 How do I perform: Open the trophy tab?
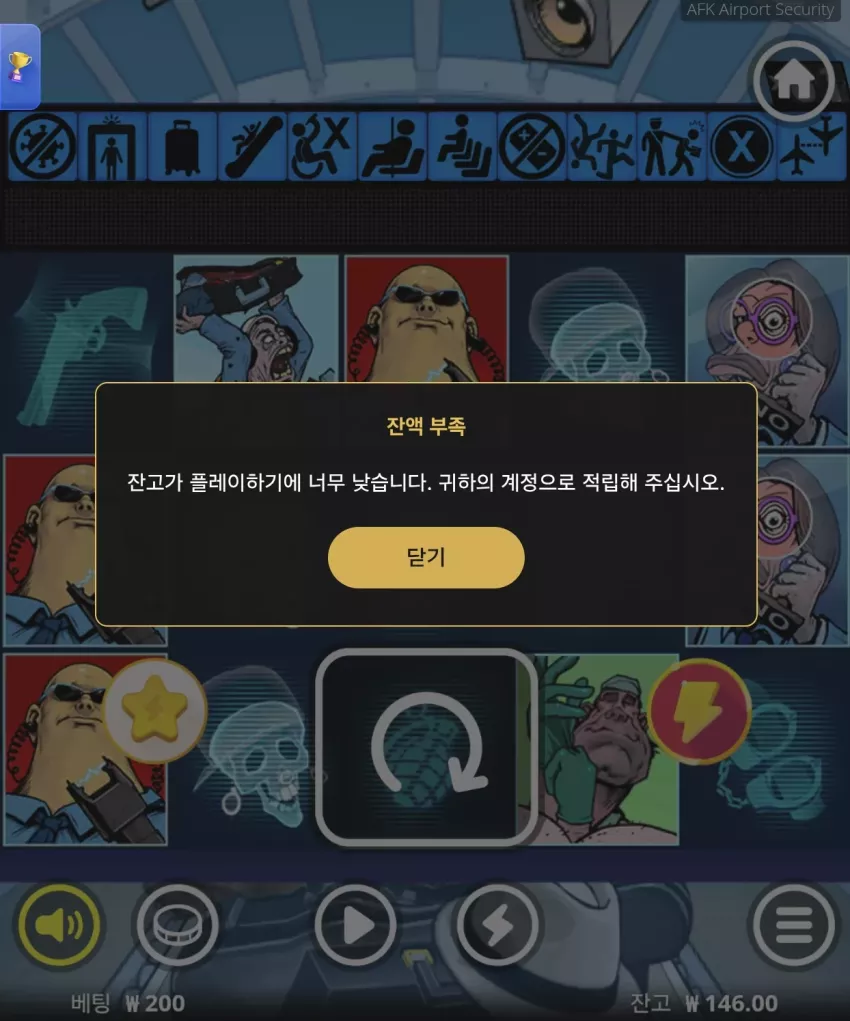pos(20,66)
